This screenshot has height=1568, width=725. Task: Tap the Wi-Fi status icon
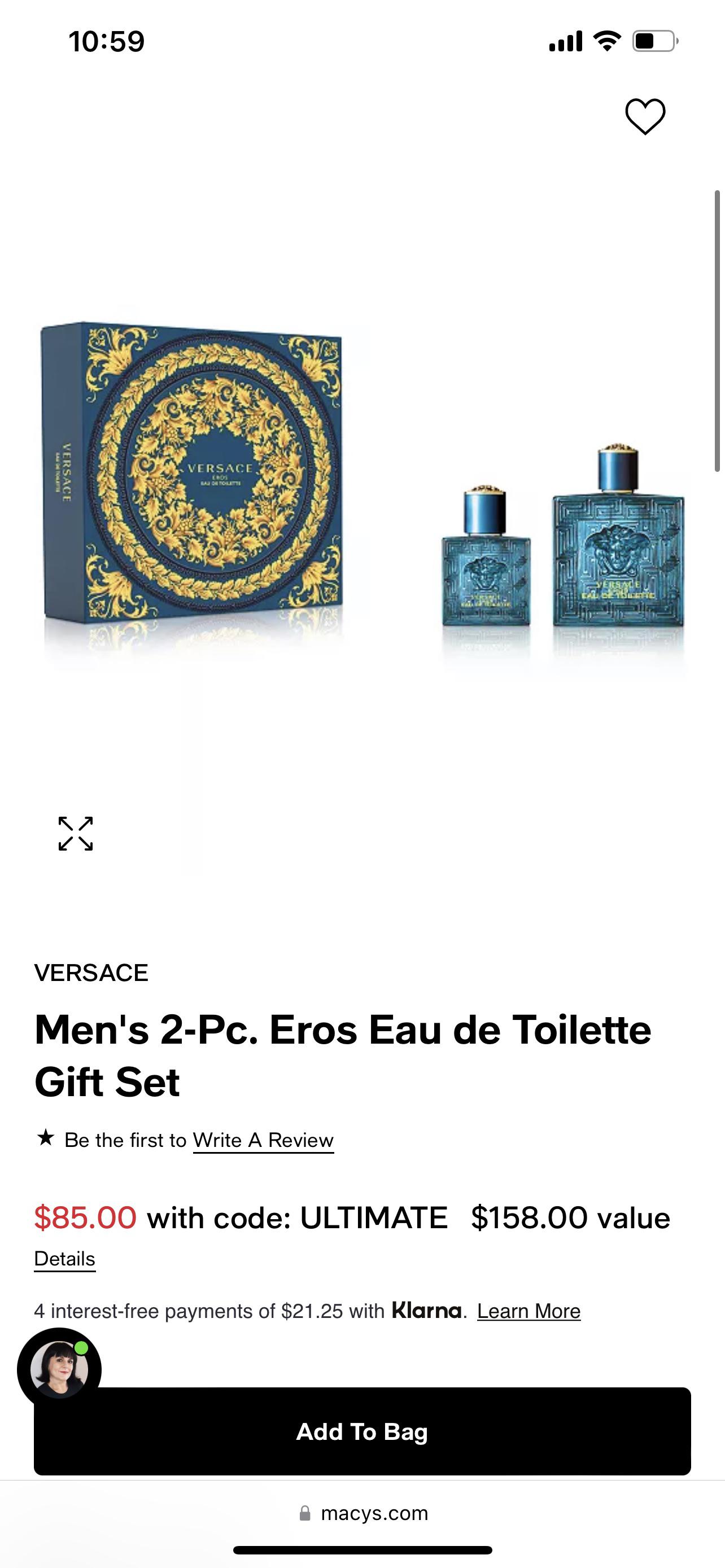607,40
